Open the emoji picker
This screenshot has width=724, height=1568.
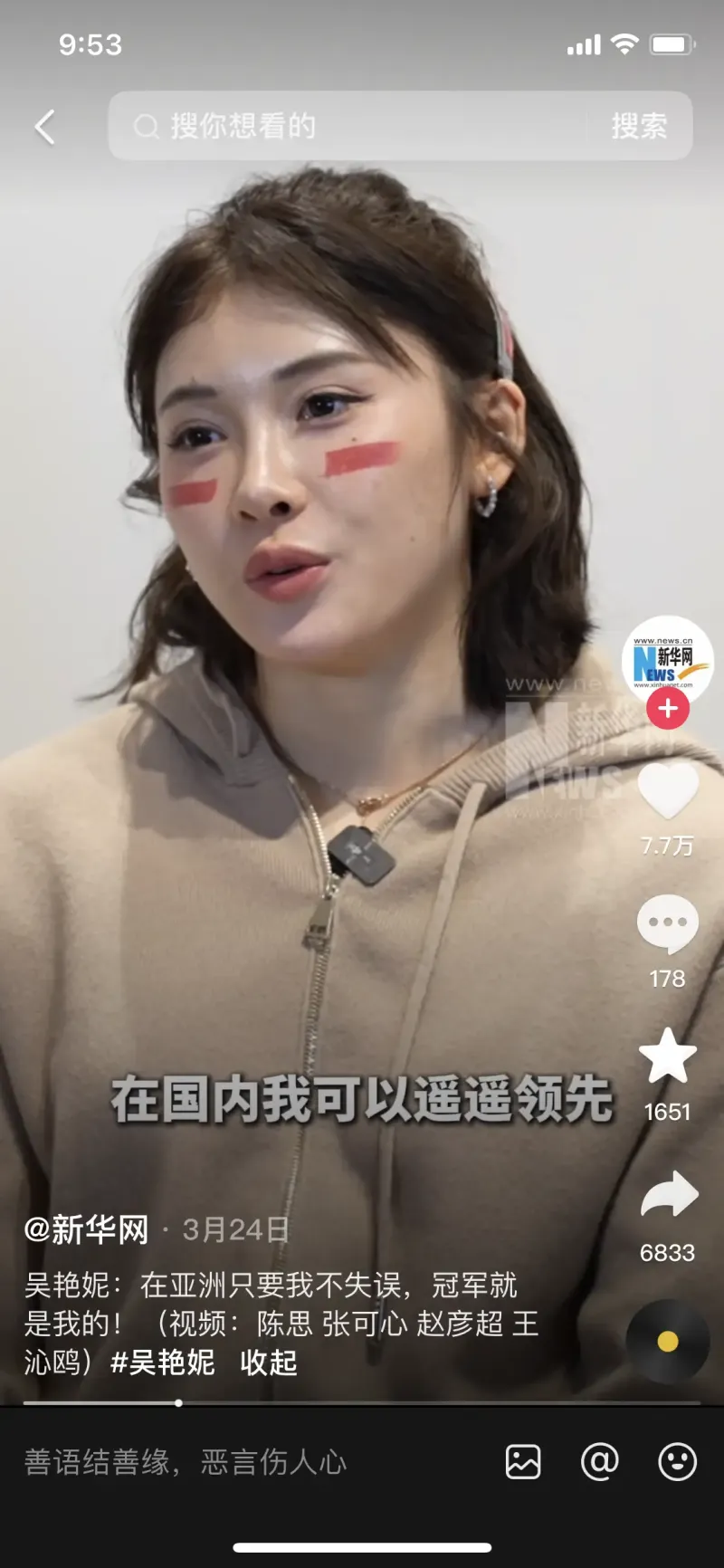pos(677,1462)
